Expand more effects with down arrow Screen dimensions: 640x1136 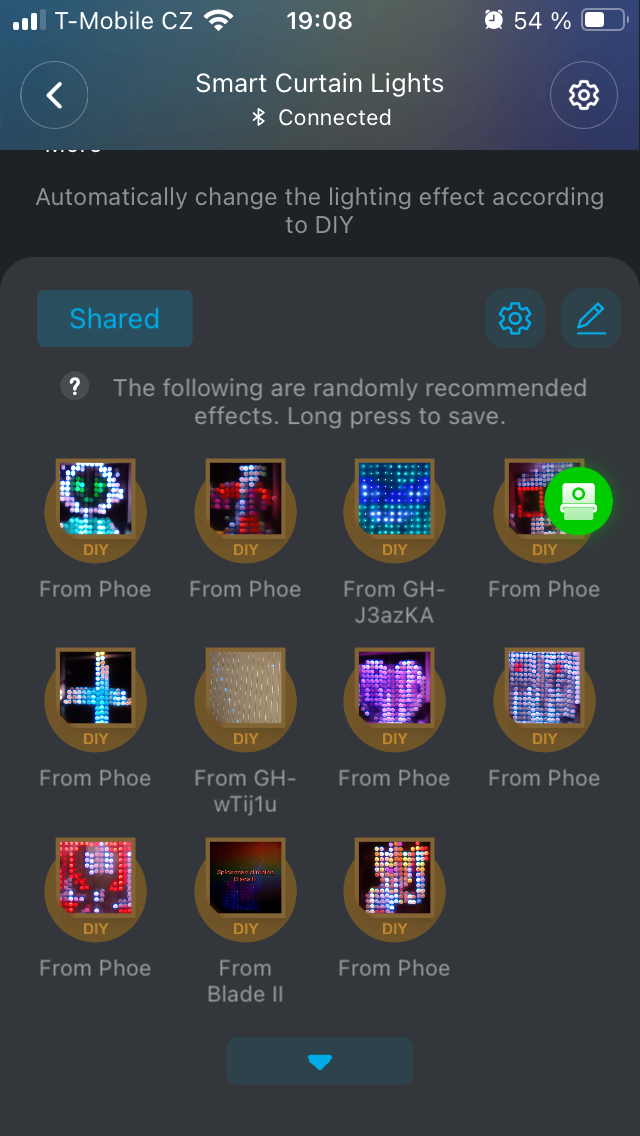point(319,1062)
